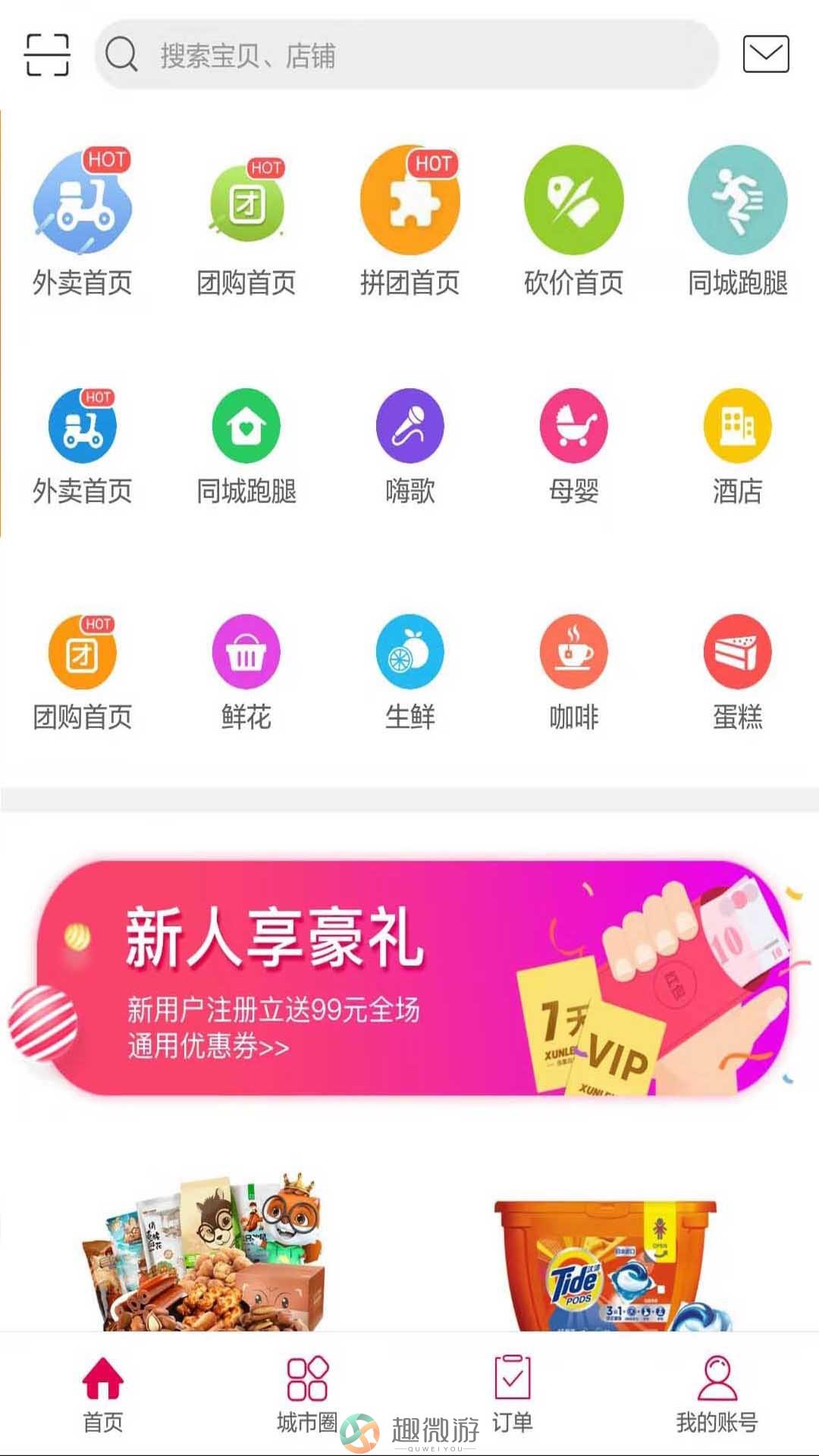Switch to the 城市圈 tab
Viewport: 819px width, 1456px height.
point(307,1395)
